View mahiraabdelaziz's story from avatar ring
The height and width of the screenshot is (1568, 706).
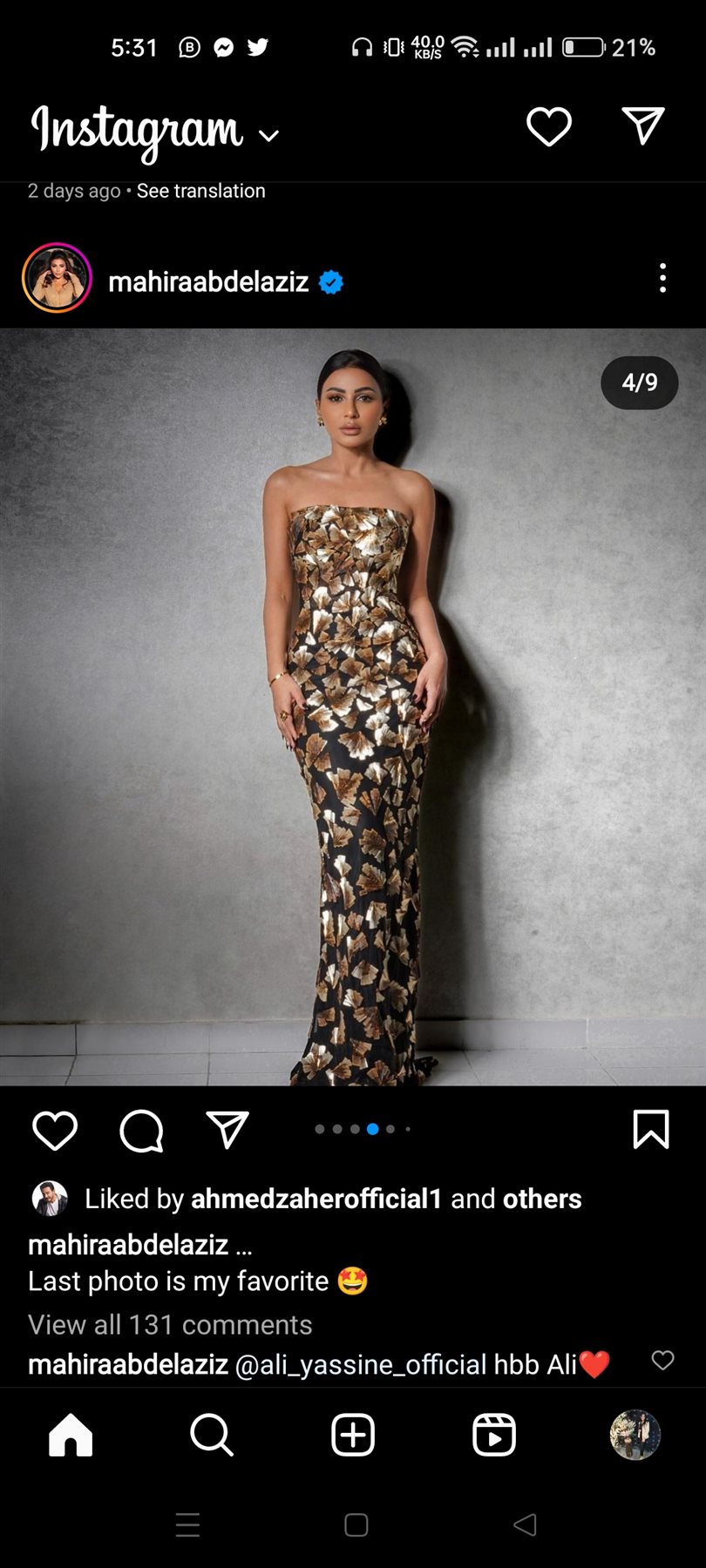pyautogui.click(x=57, y=278)
